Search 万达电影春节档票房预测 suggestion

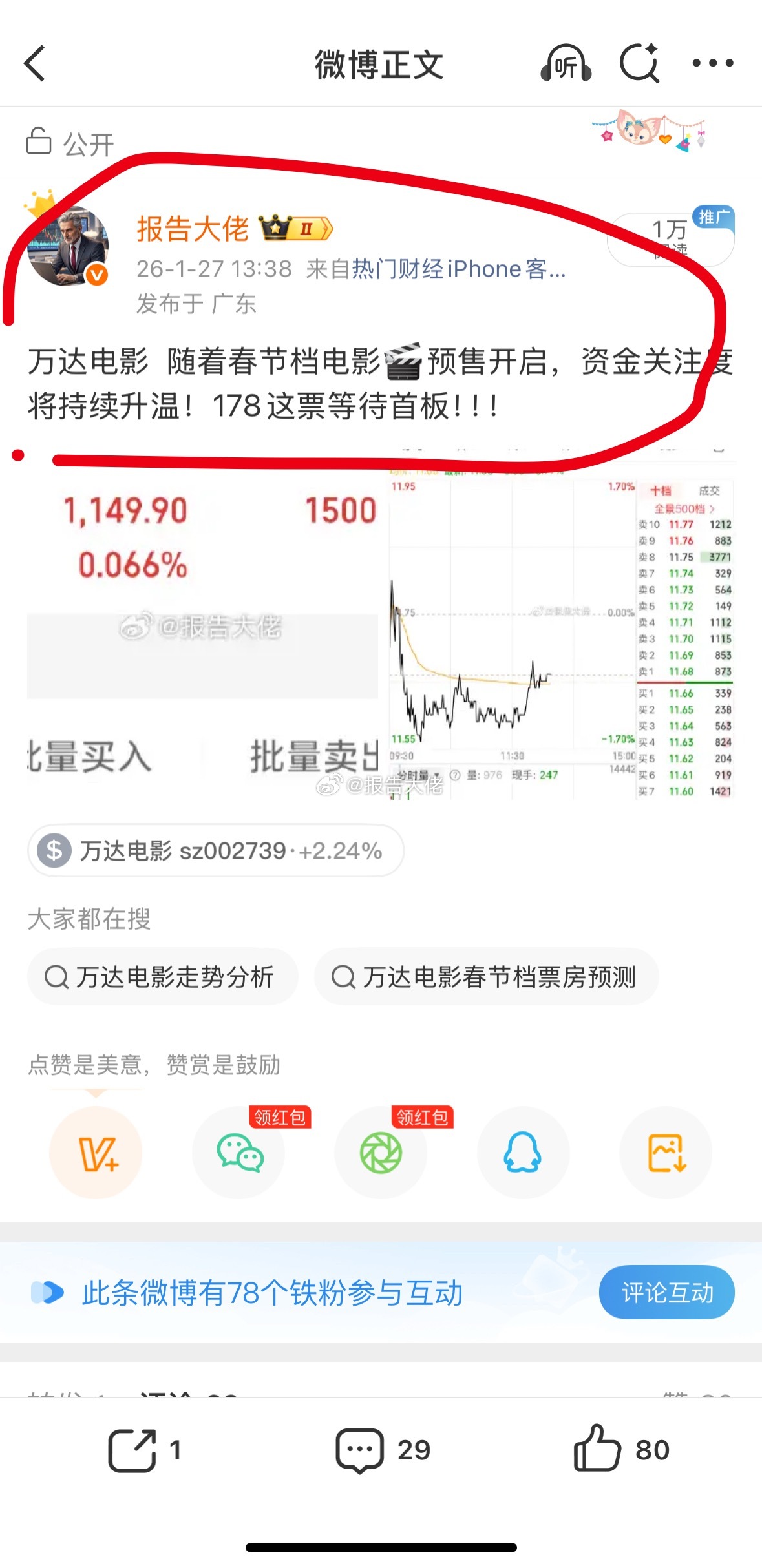tap(487, 977)
